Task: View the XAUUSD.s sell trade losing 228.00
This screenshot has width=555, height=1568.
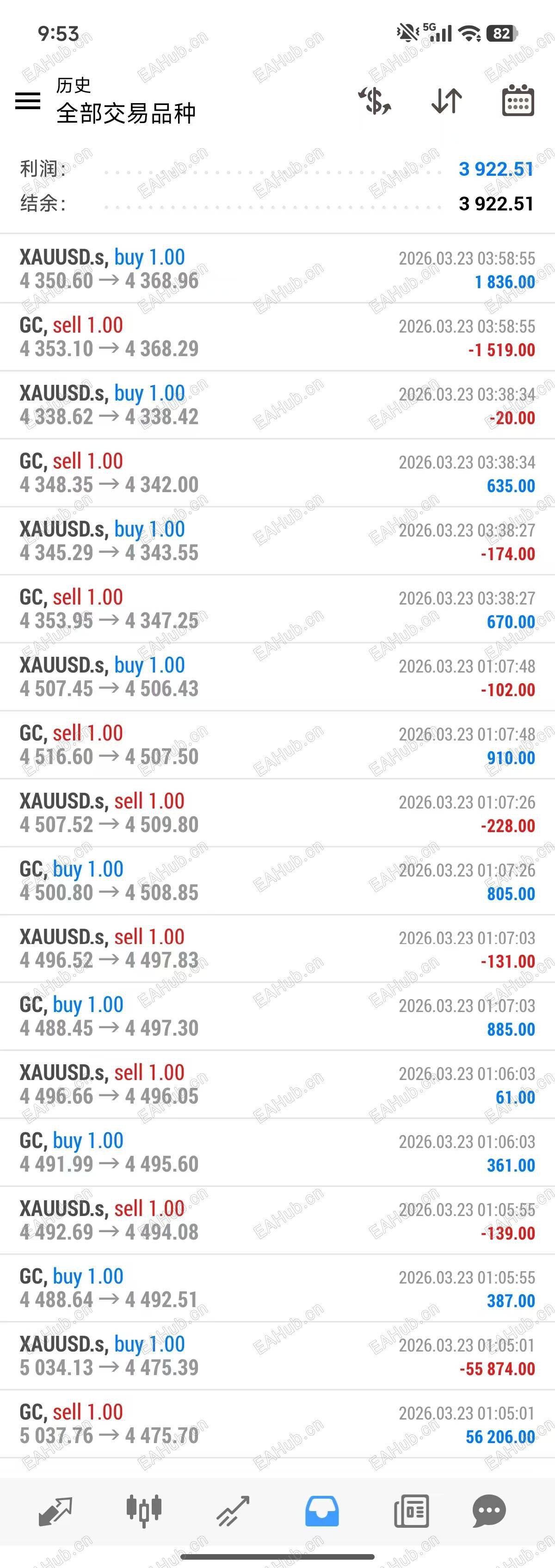Action: pyautogui.click(x=277, y=813)
